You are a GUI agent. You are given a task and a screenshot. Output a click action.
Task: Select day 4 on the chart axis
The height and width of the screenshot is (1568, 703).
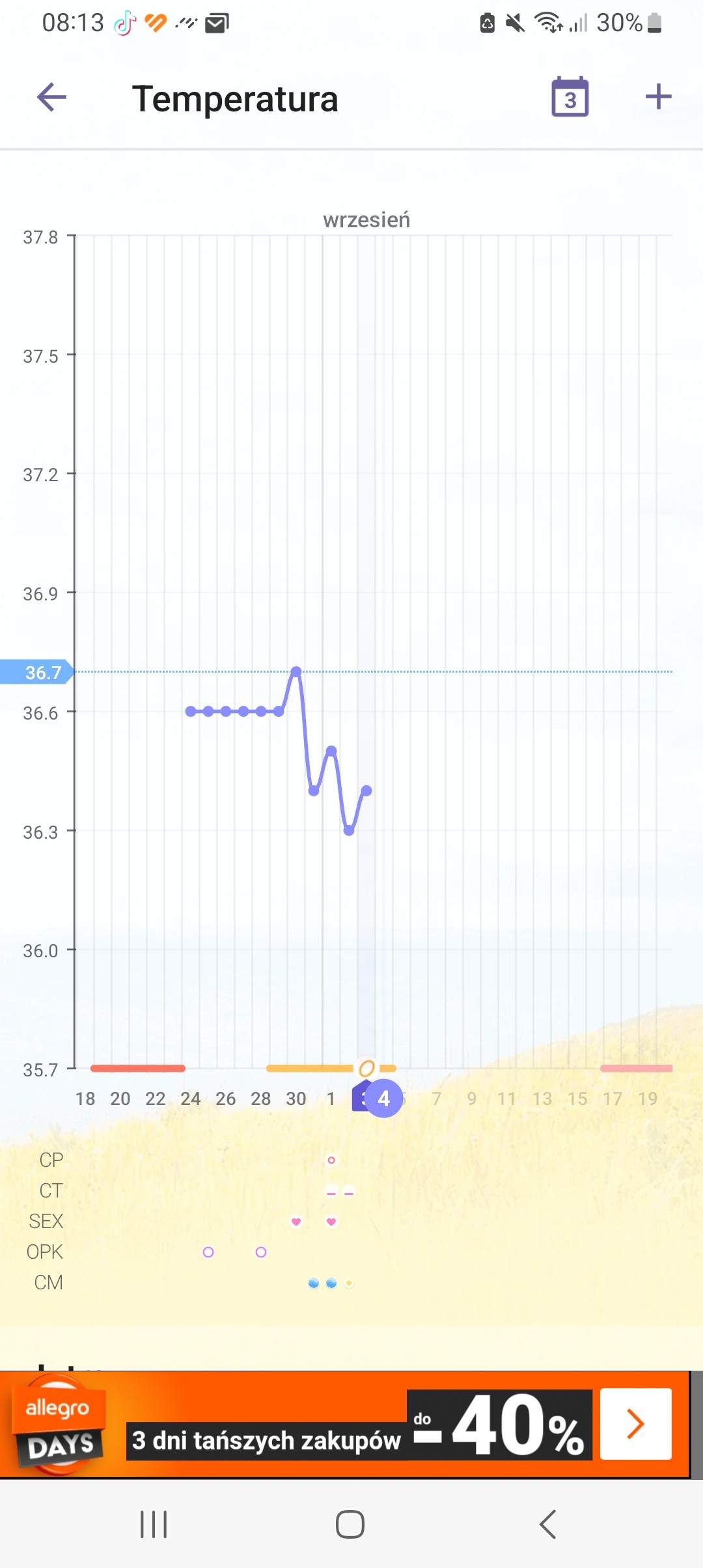point(384,1099)
